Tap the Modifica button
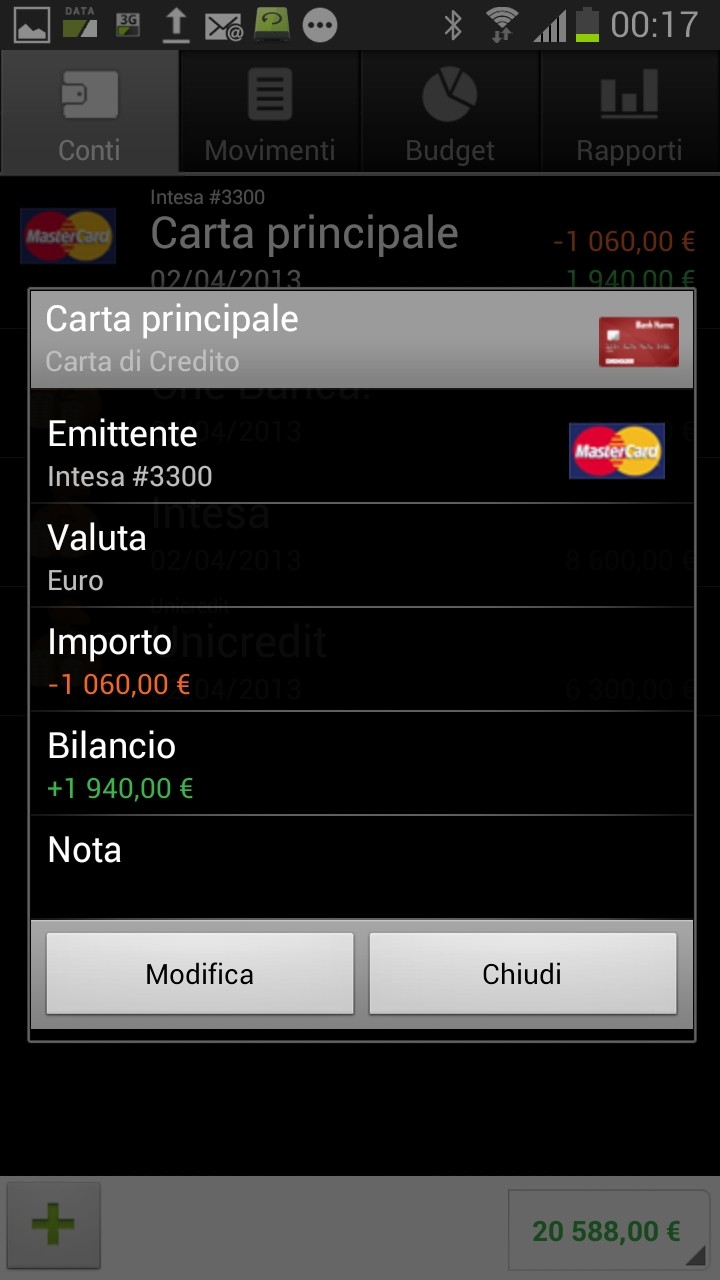 [200, 974]
